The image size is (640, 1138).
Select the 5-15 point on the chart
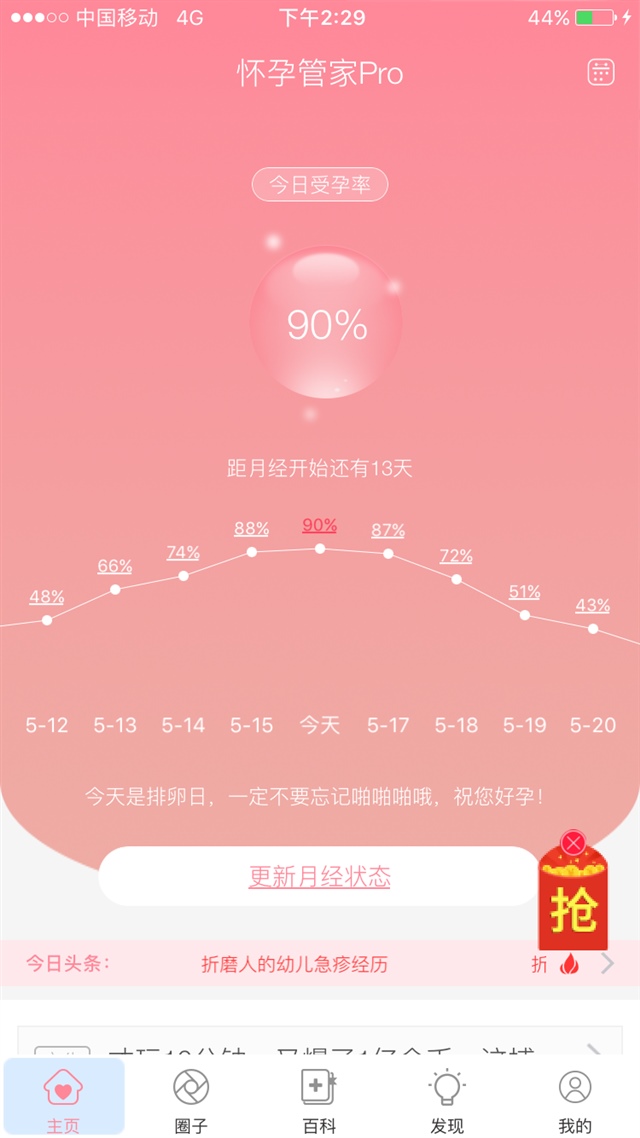click(252, 551)
